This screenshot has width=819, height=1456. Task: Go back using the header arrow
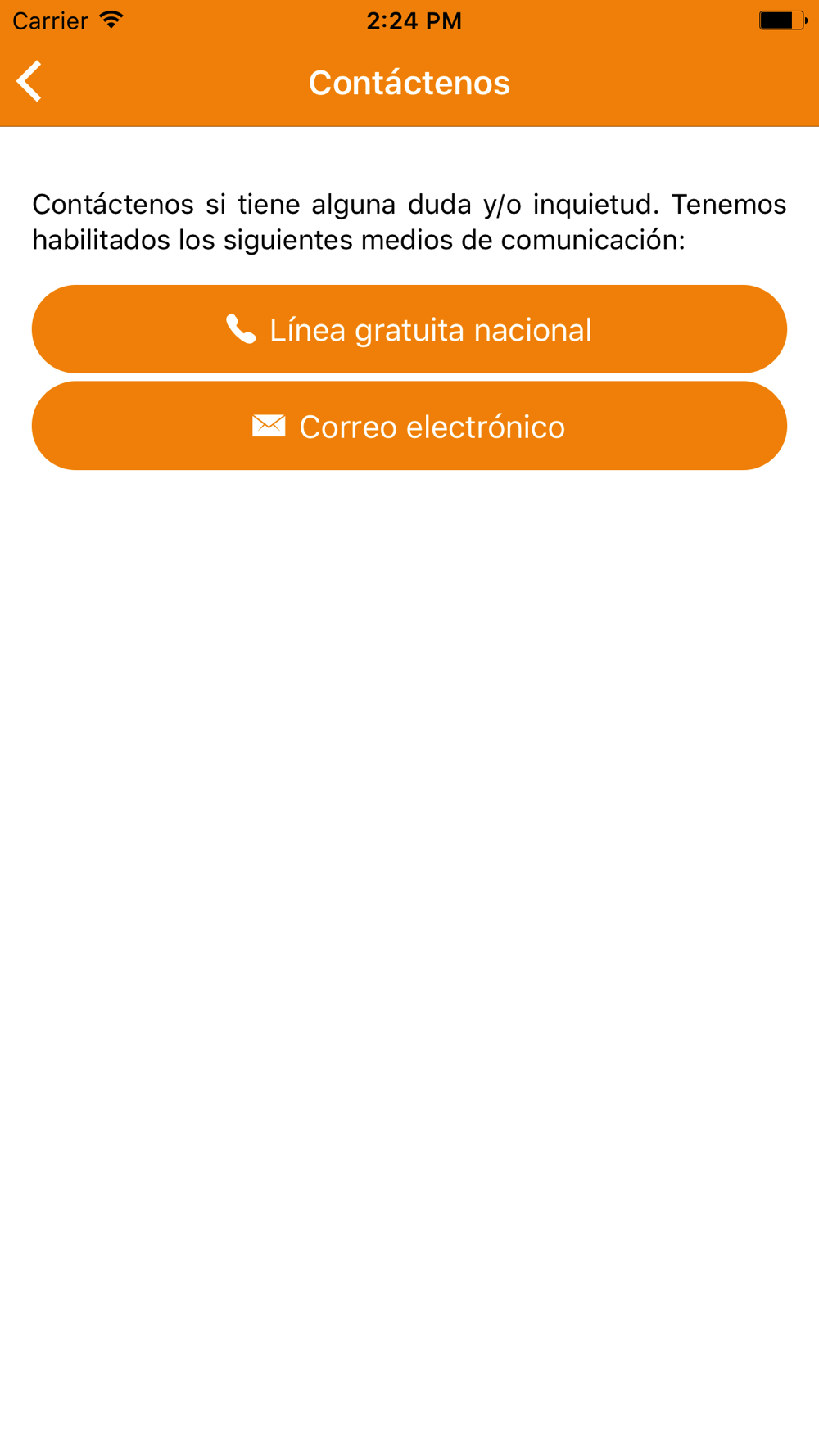point(29,82)
